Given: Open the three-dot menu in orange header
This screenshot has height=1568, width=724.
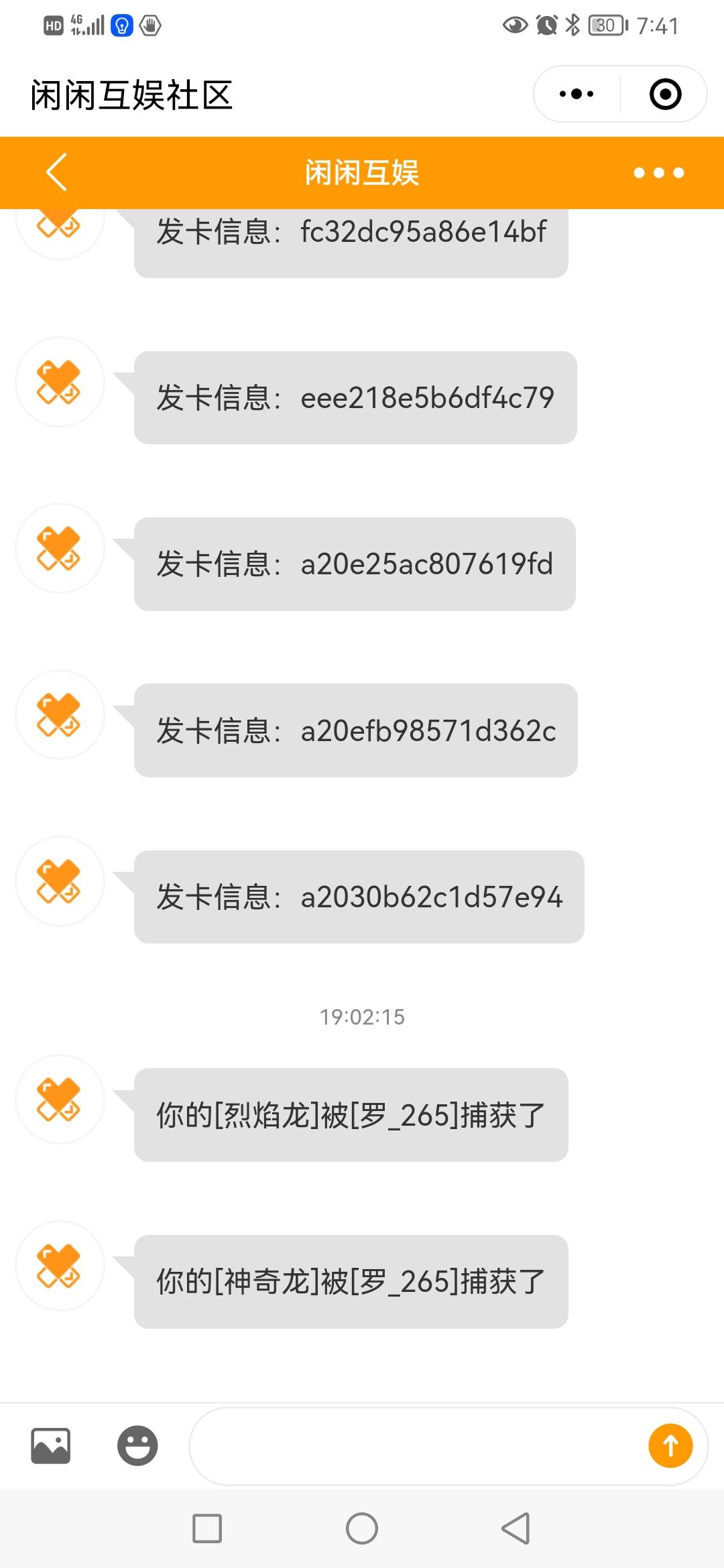Looking at the screenshot, I should tap(658, 173).
